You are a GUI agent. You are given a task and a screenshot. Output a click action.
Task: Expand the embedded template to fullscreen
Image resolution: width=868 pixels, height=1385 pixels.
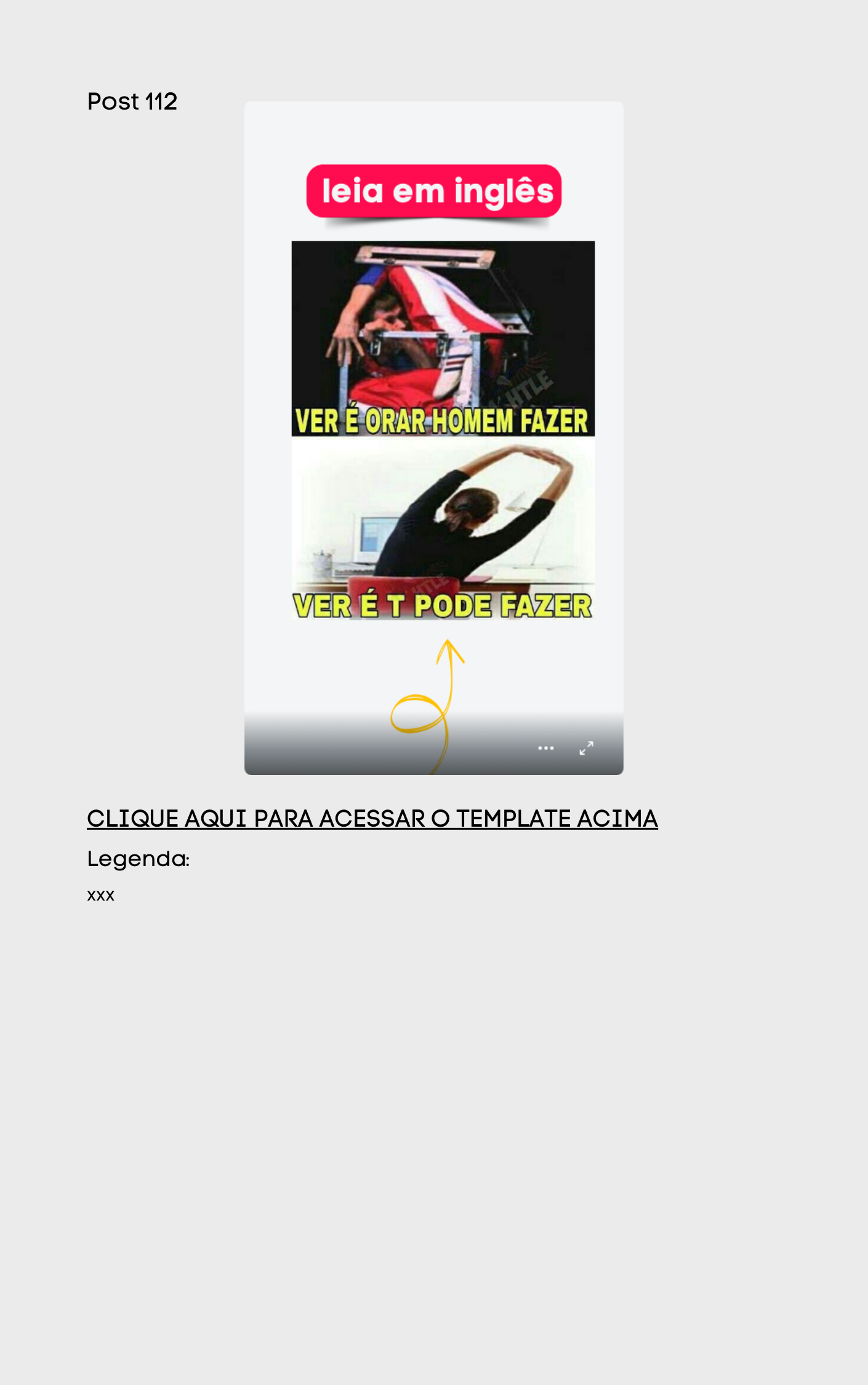(586, 748)
